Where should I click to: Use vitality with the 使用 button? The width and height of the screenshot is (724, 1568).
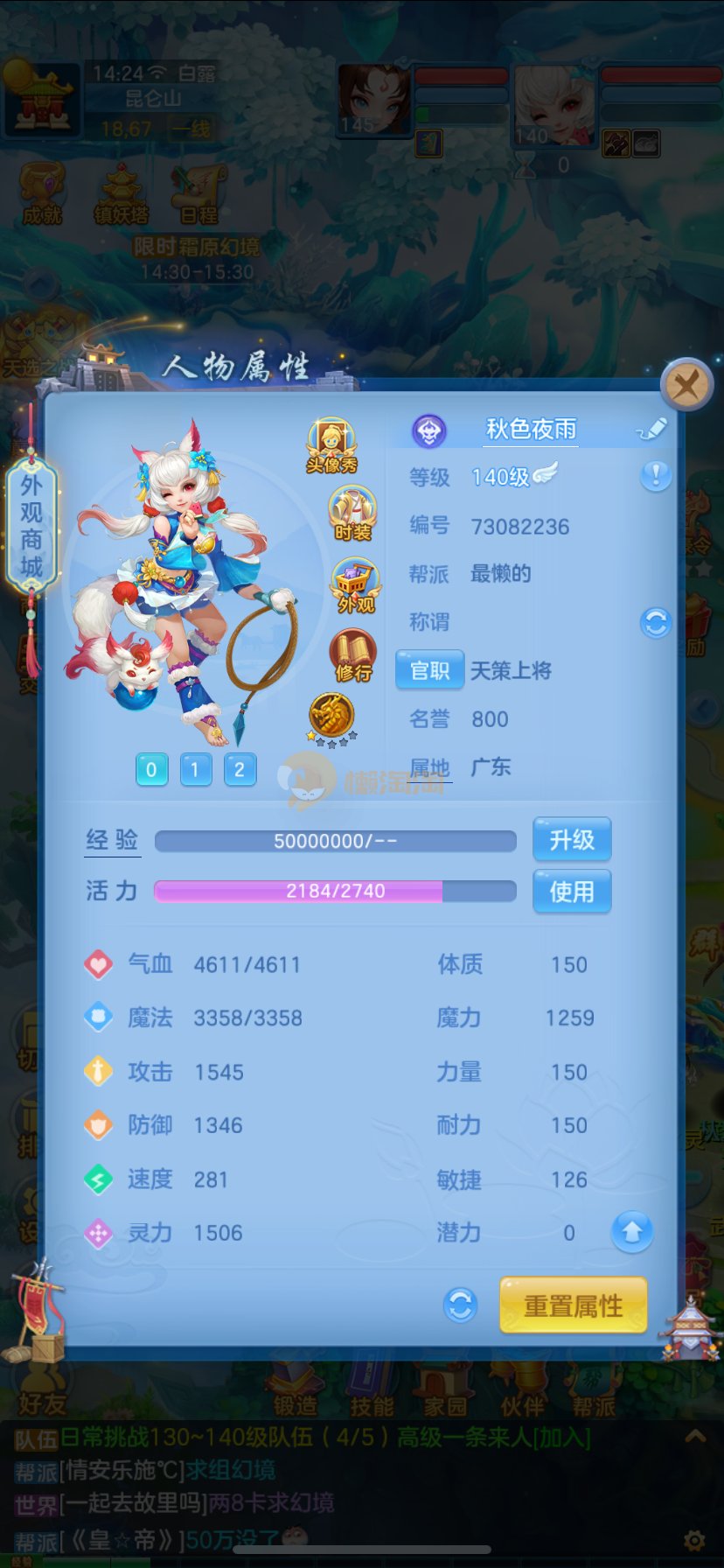tap(572, 892)
